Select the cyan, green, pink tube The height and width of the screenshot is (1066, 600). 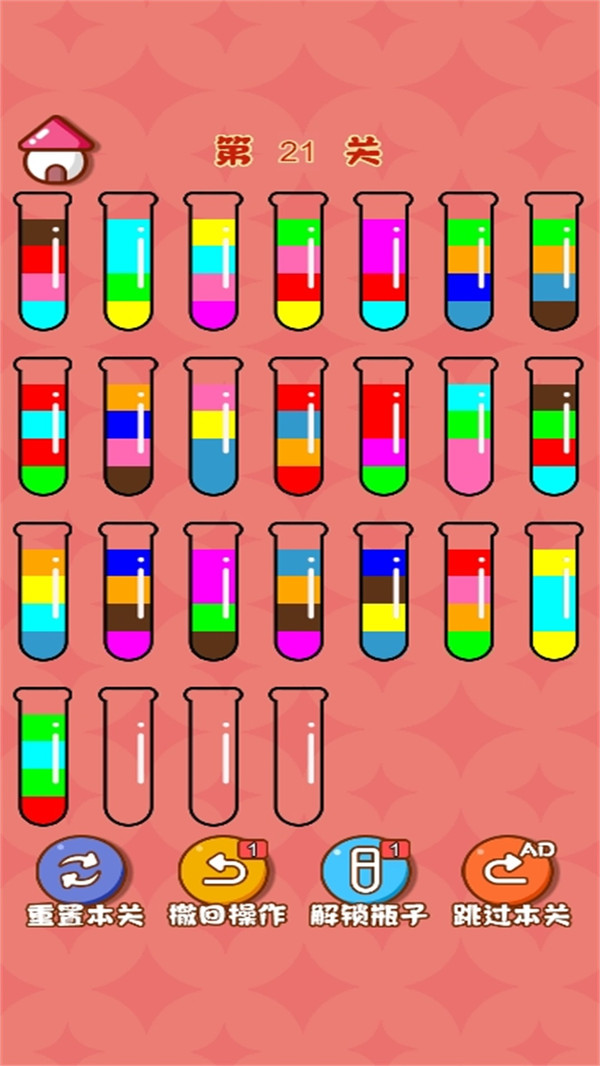468,427
